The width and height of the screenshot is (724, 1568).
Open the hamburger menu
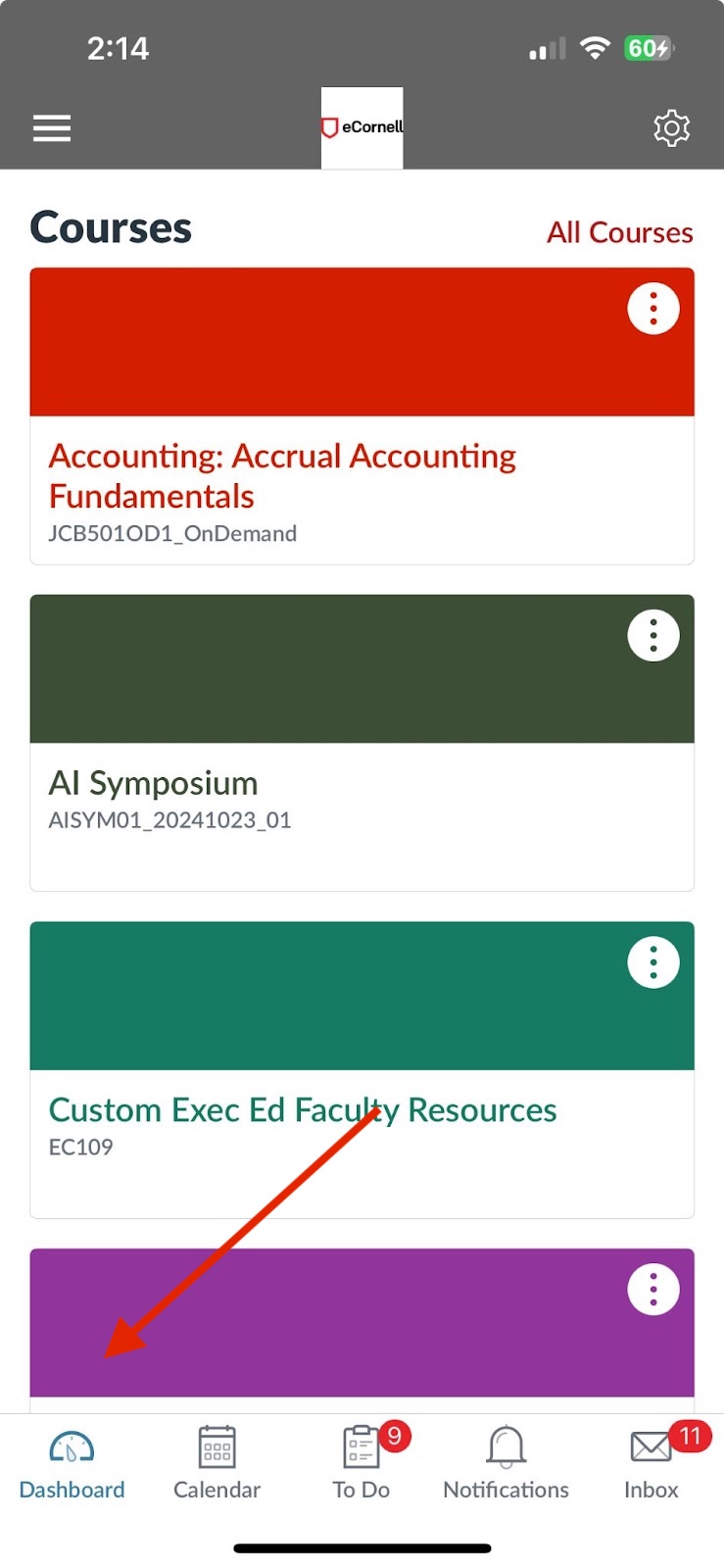[52, 128]
